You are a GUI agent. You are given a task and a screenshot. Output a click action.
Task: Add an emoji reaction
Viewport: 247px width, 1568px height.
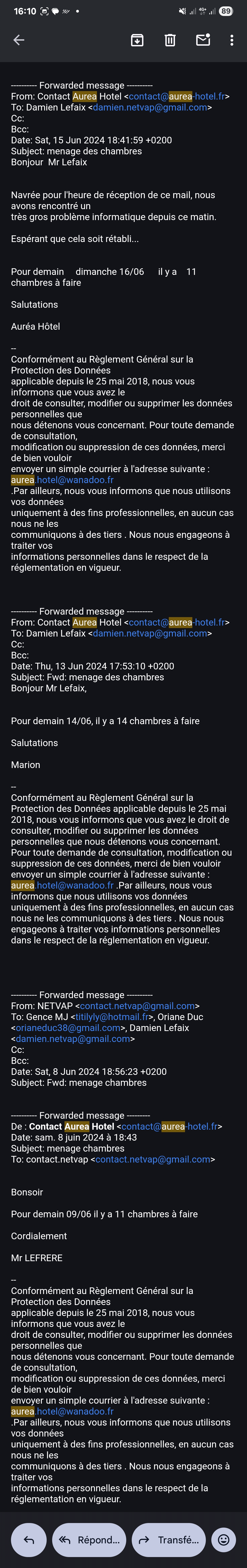[x=224, y=1539]
